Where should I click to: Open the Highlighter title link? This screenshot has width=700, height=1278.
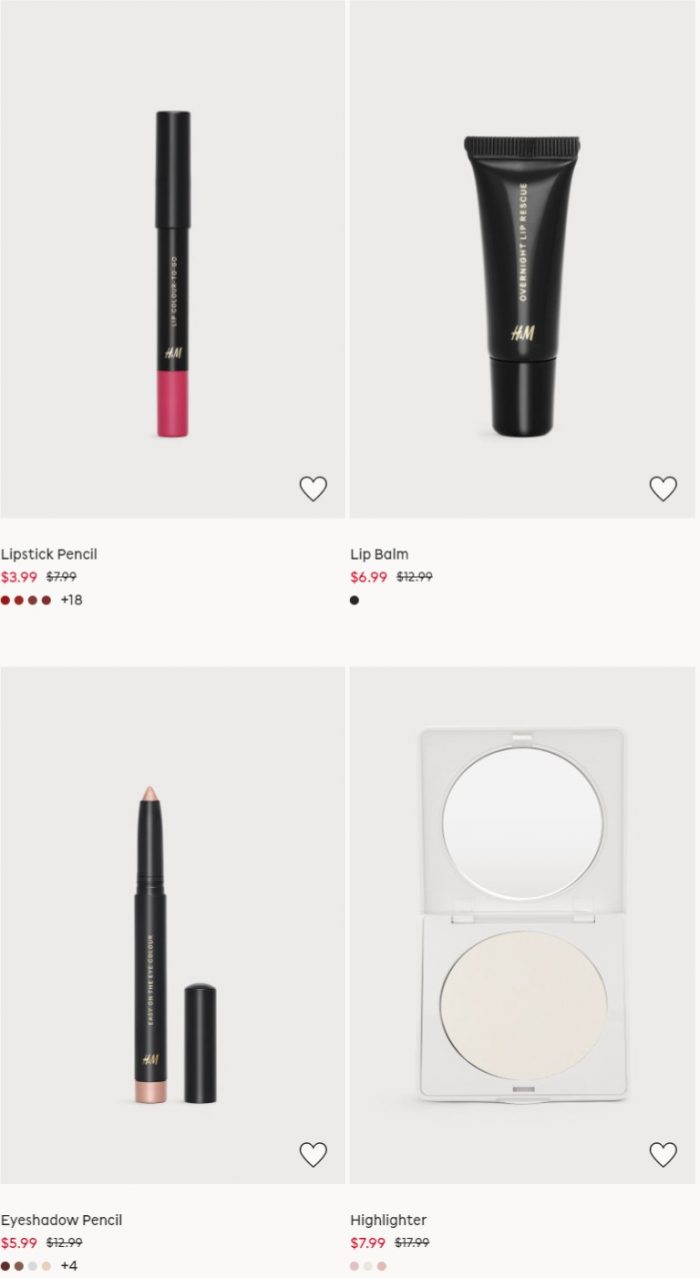(x=388, y=1220)
